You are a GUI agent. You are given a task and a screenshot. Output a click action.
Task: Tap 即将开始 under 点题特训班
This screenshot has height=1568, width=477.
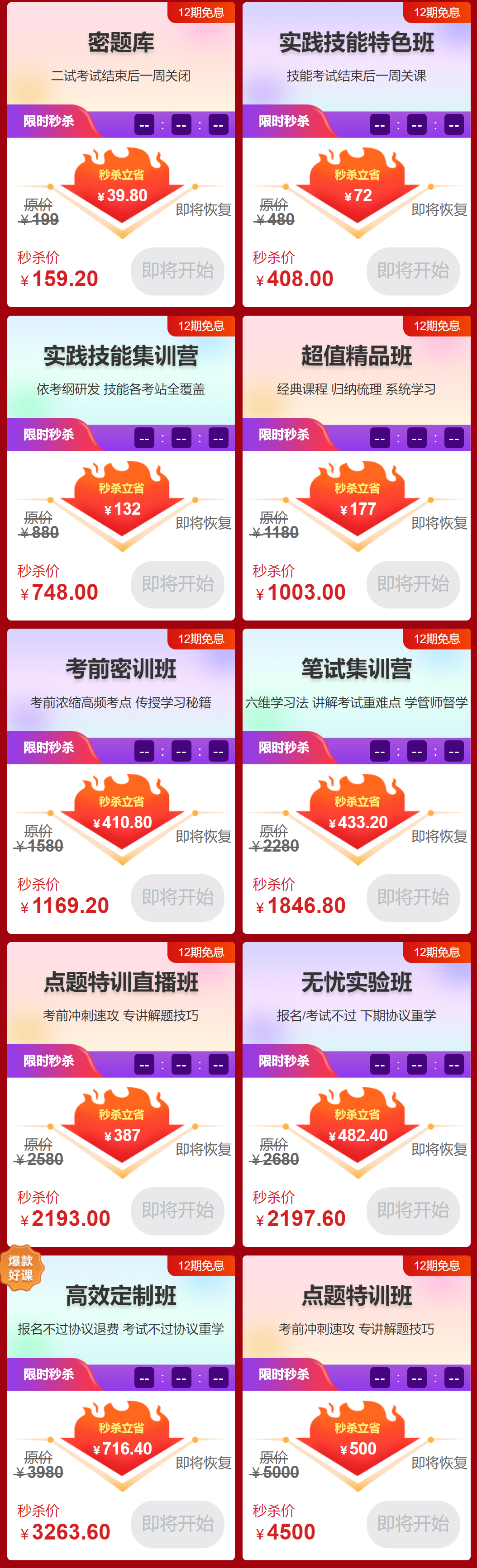point(413,1524)
